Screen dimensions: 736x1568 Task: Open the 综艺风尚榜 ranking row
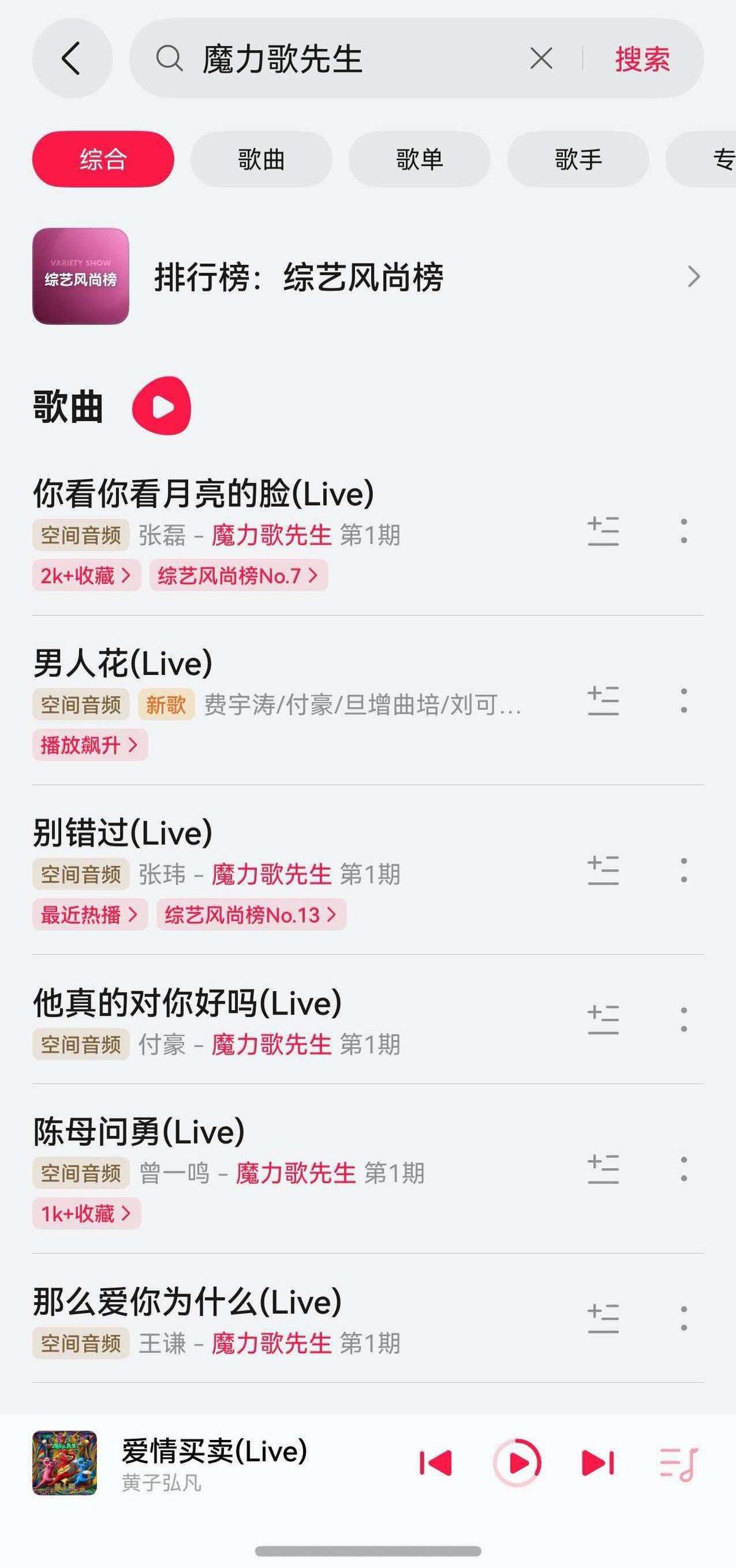368,276
